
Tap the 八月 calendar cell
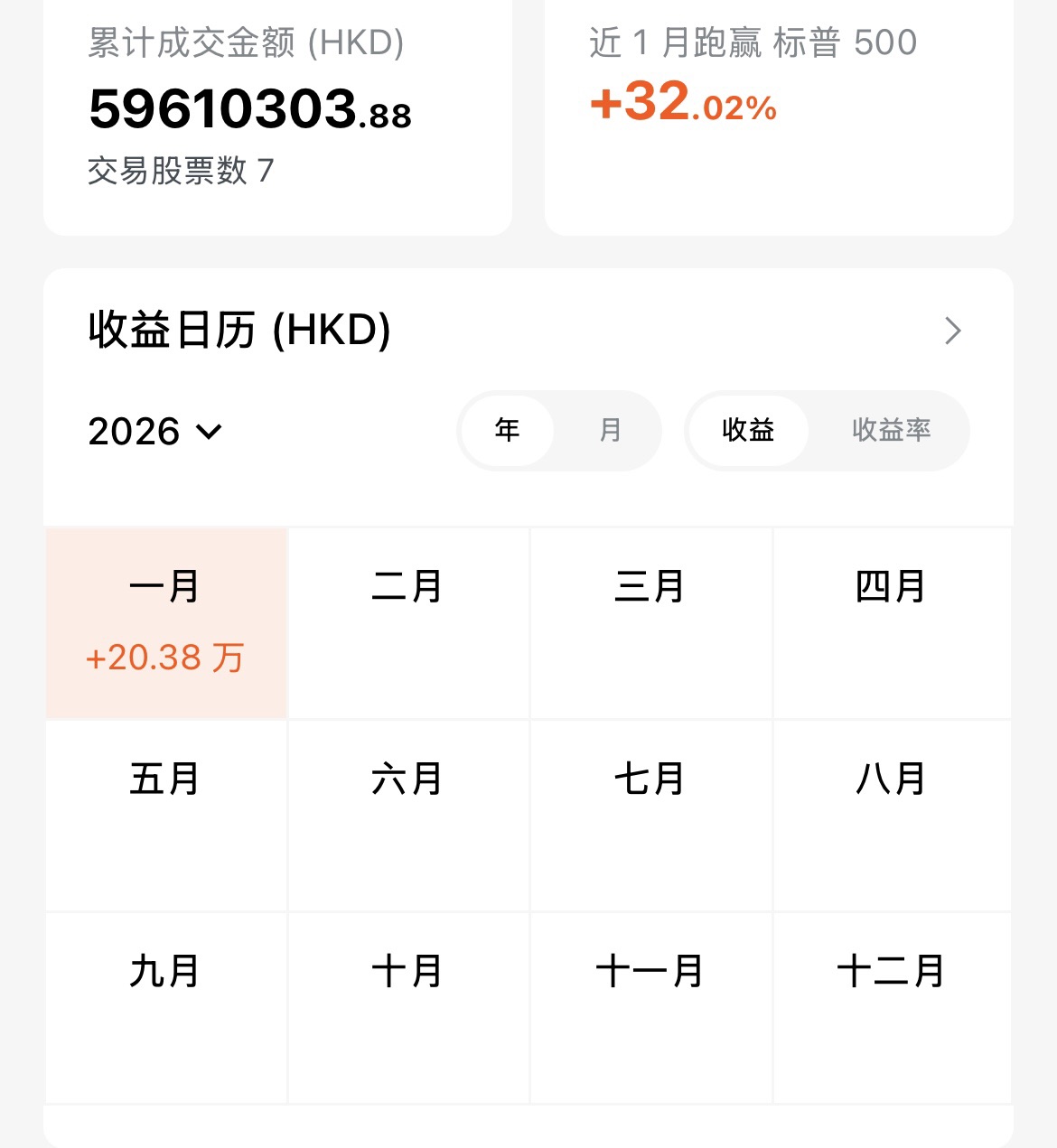(892, 816)
